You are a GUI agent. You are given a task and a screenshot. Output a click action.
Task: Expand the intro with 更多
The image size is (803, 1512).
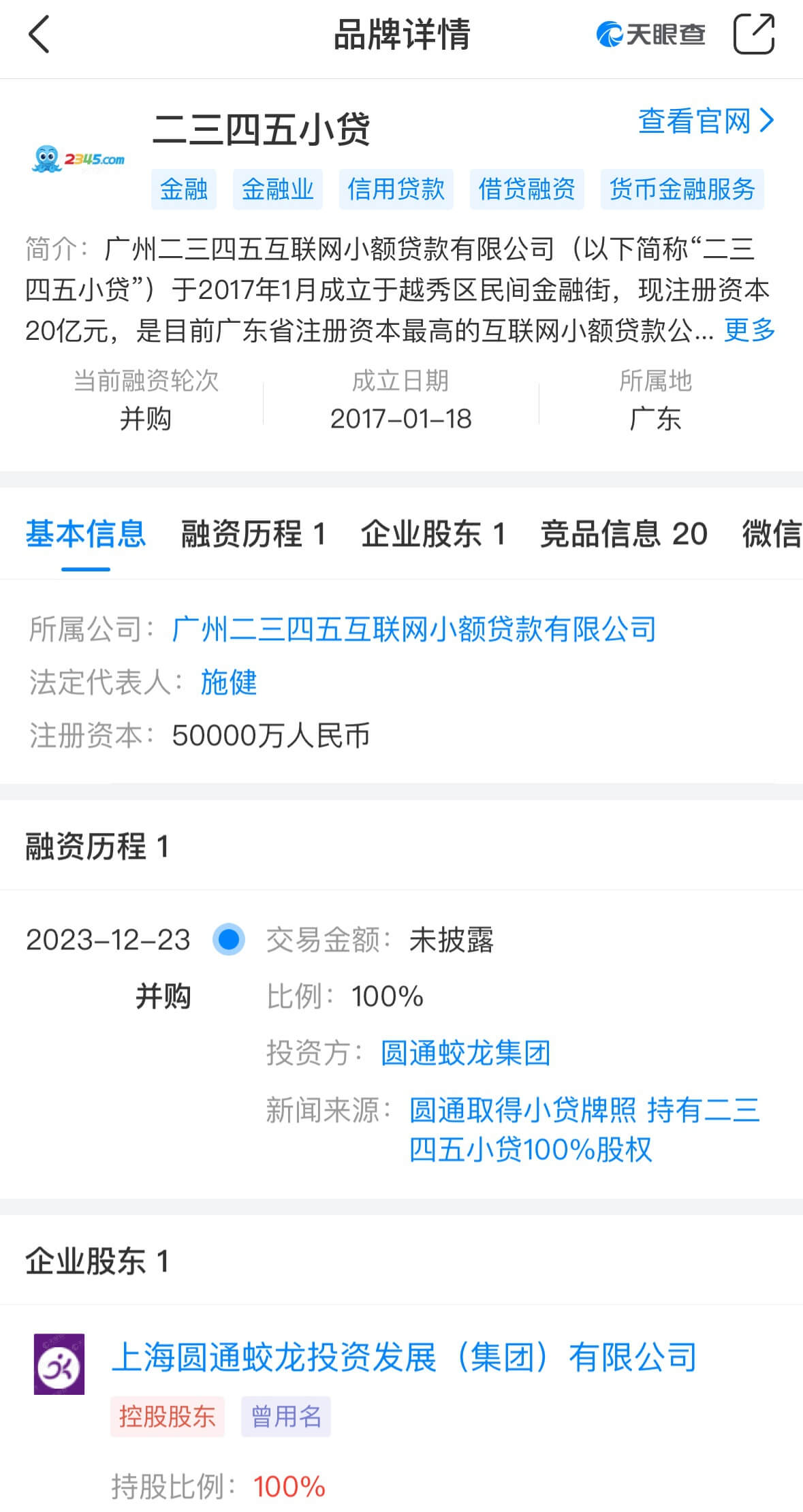coord(749,330)
